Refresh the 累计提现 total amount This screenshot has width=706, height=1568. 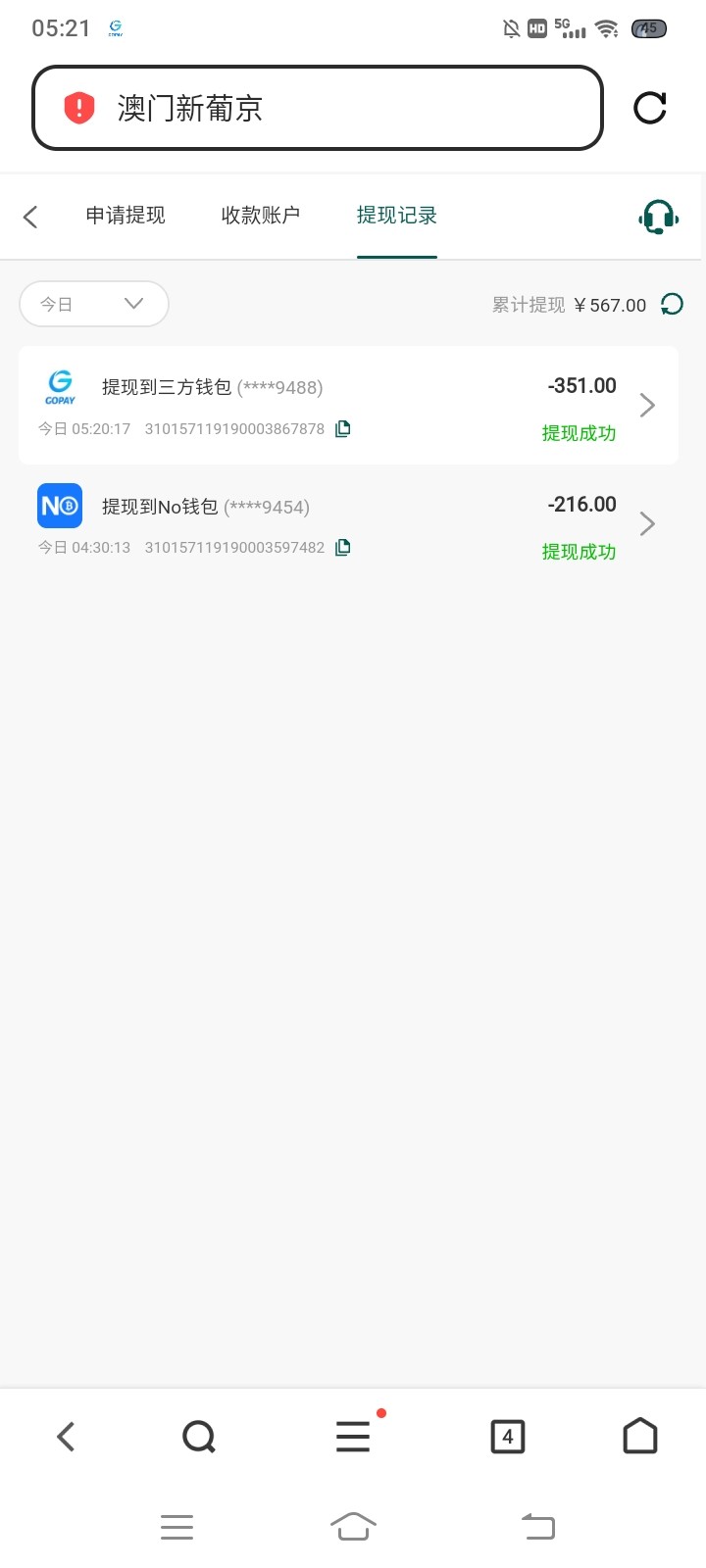pyautogui.click(x=672, y=305)
